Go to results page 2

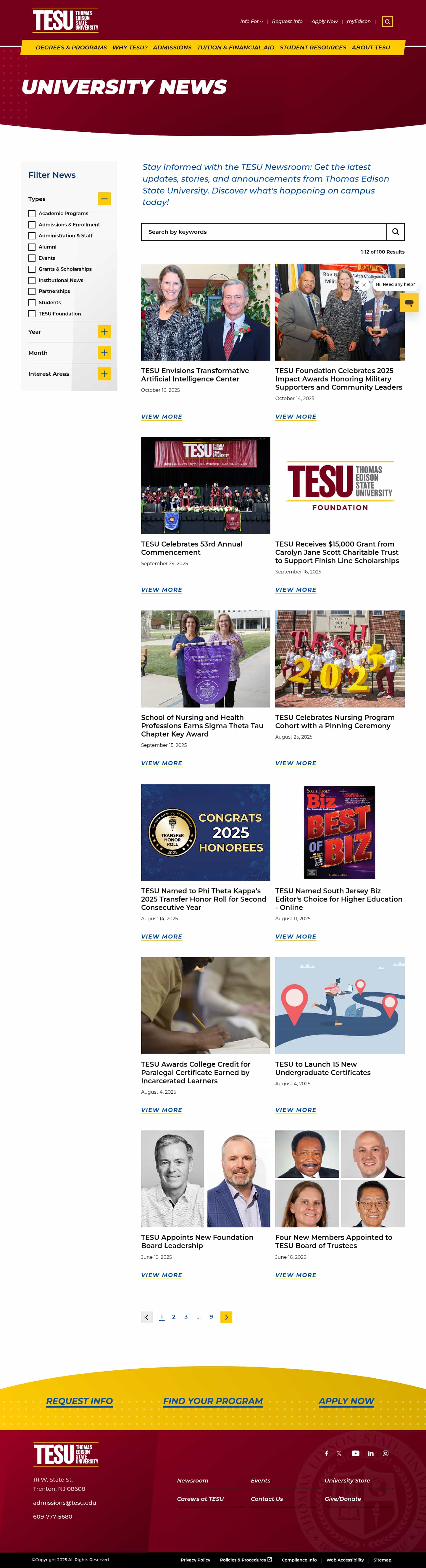(x=173, y=1316)
